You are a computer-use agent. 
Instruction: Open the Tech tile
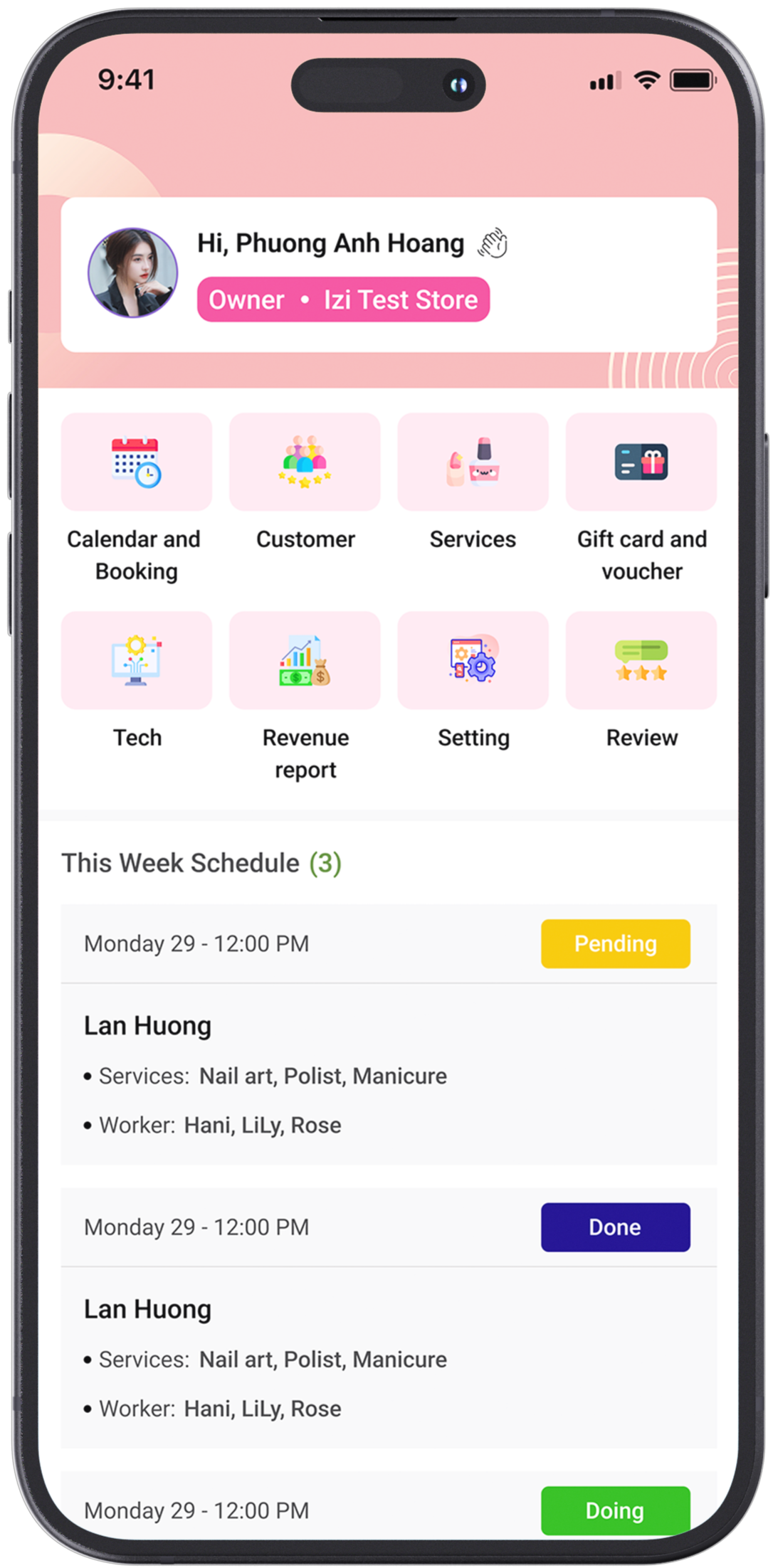136,661
